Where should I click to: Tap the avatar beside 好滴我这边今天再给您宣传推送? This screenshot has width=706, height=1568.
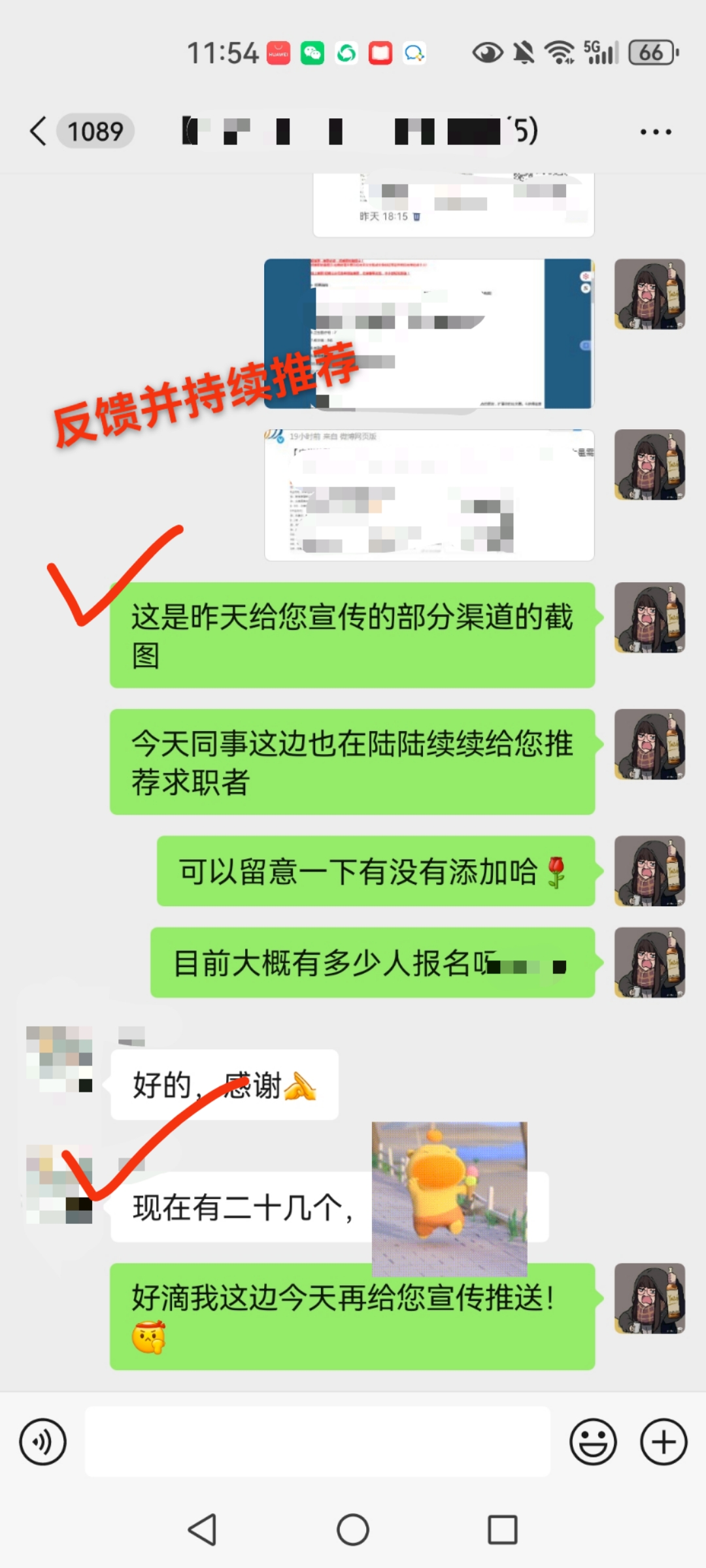click(x=649, y=1298)
